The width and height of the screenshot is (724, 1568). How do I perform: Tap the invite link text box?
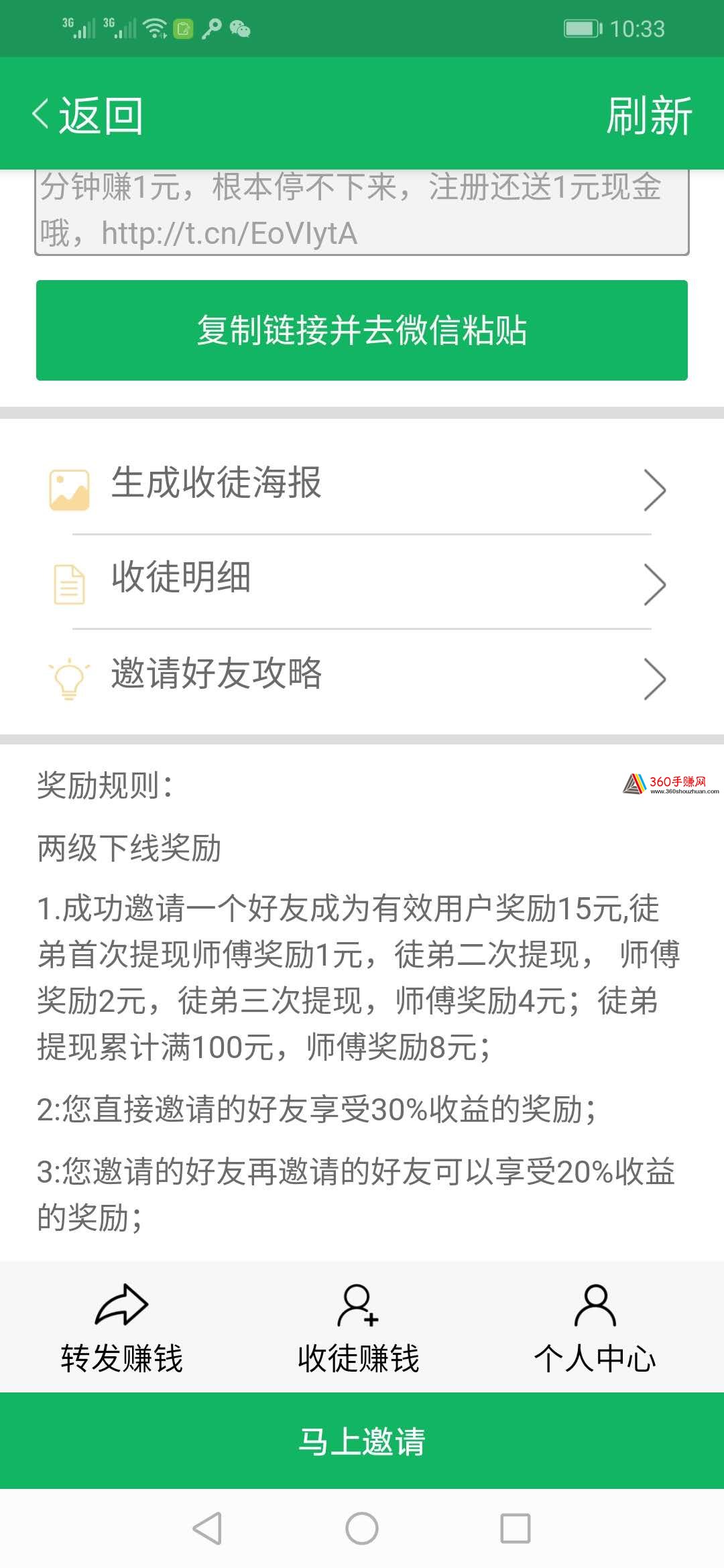click(x=362, y=212)
